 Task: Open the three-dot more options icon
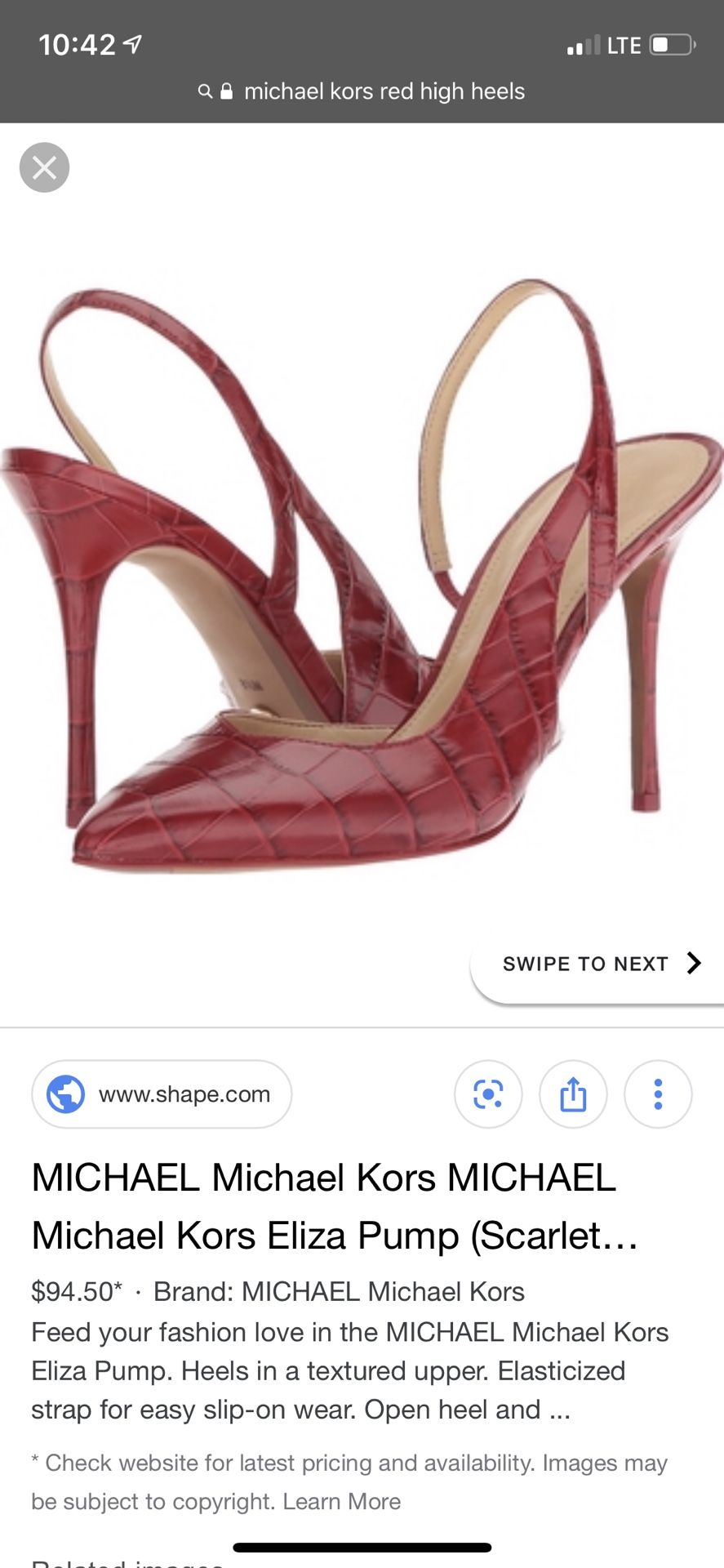point(658,1094)
